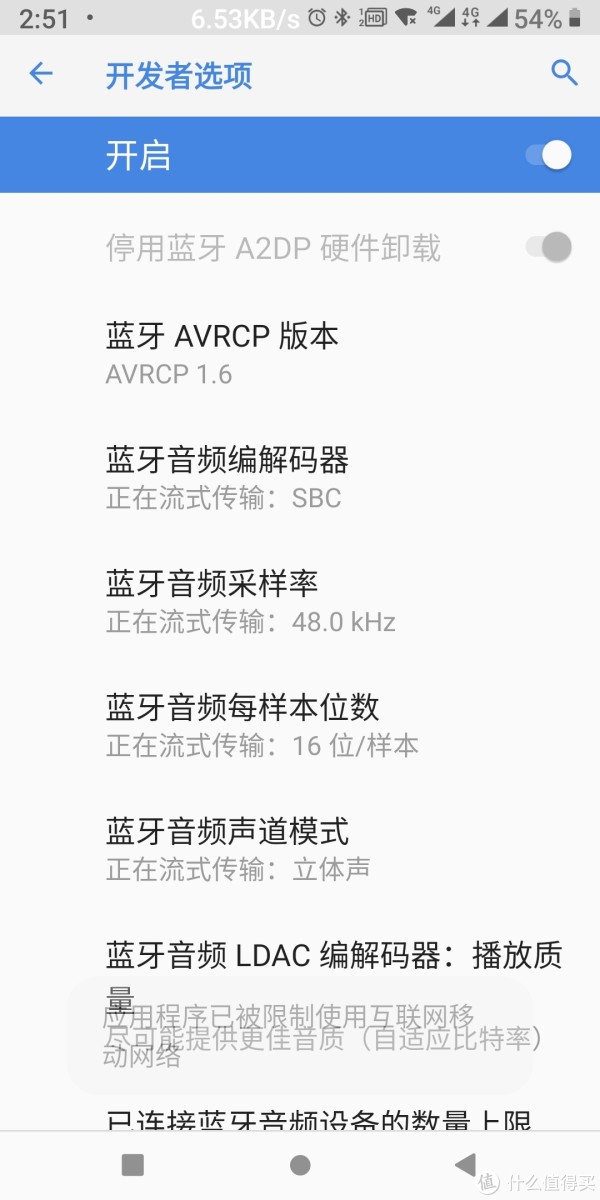Go back from 开发者选项
The width and height of the screenshot is (600, 1200).
coord(41,73)
